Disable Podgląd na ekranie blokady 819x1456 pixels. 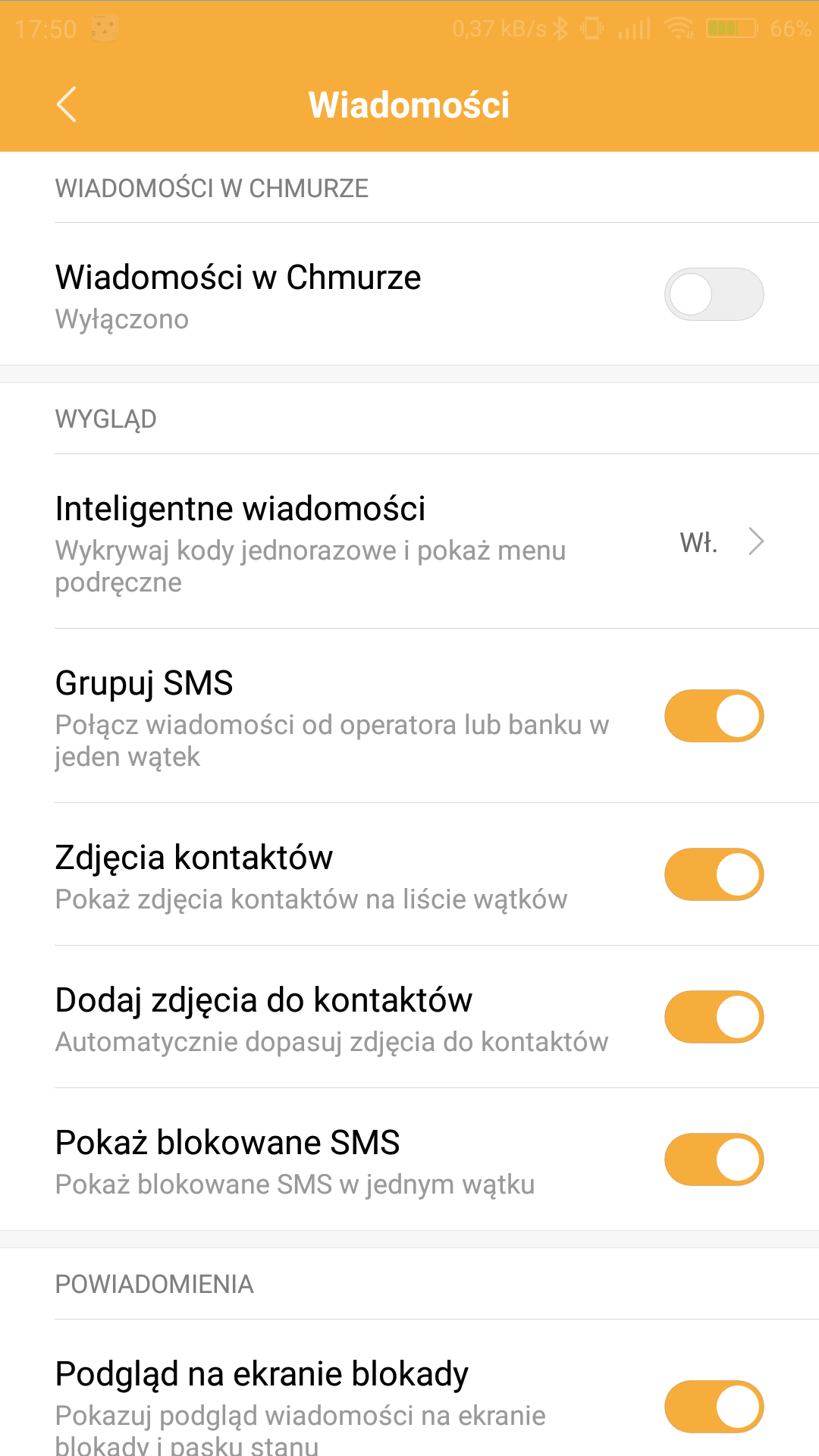coord(714,1407)
